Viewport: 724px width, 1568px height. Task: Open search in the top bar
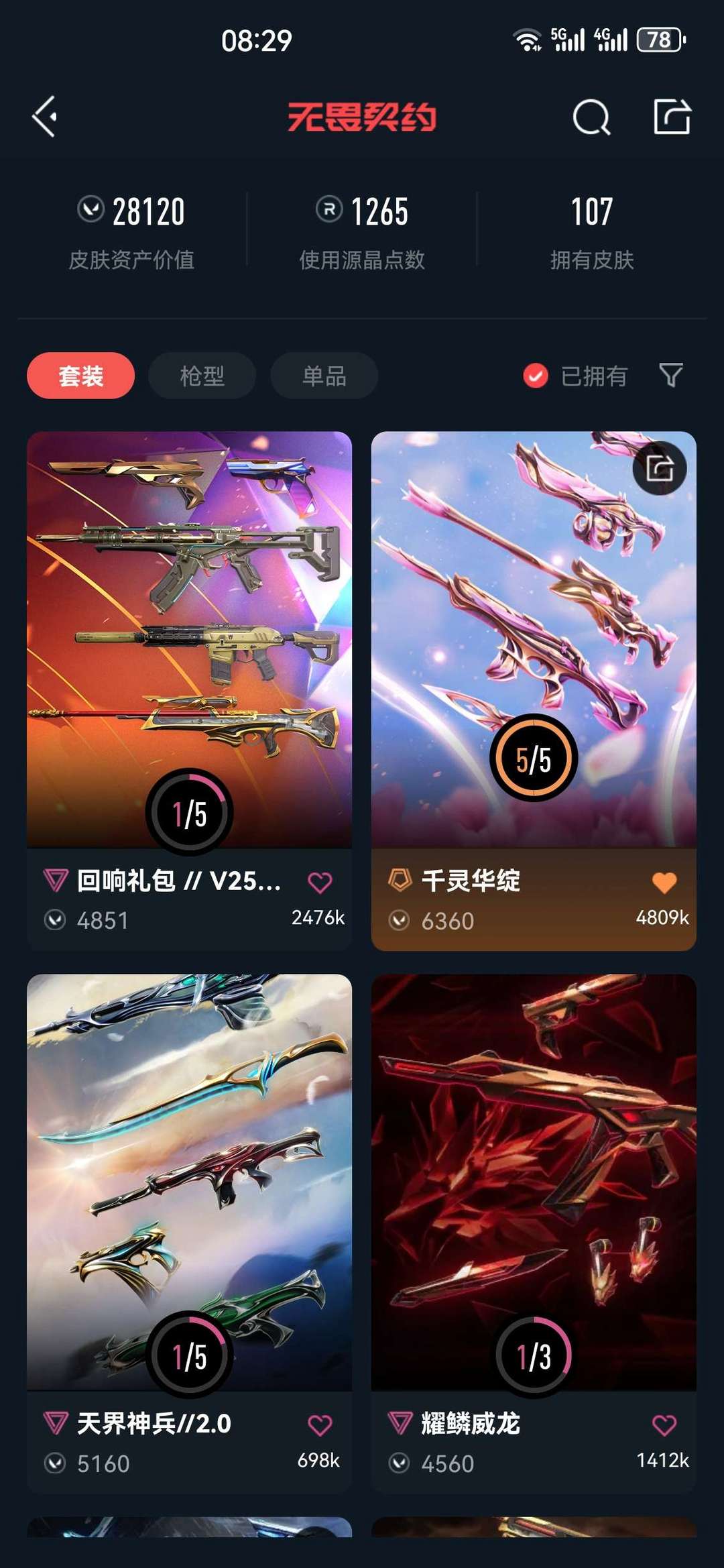coord(591,117)
